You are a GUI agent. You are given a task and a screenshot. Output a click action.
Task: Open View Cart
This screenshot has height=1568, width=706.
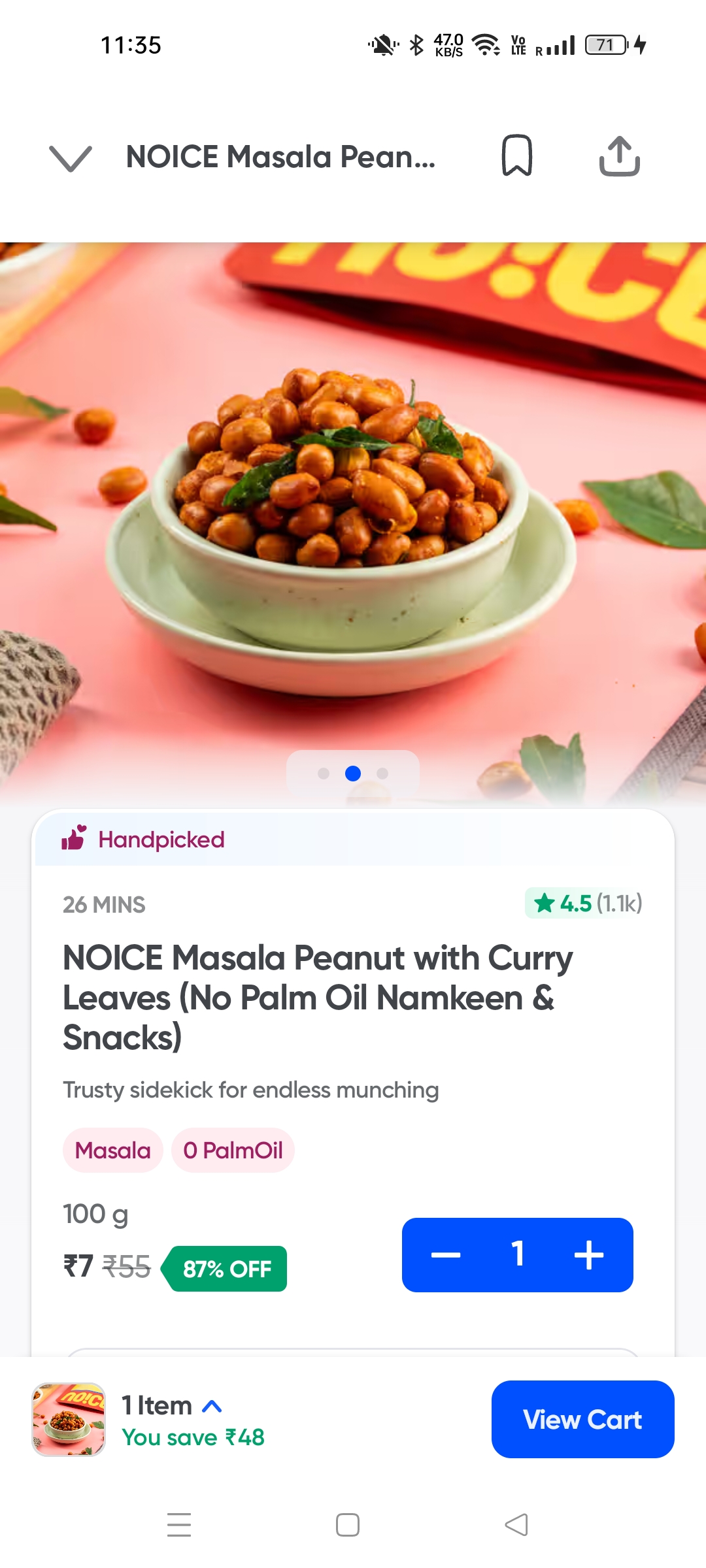582,1419
